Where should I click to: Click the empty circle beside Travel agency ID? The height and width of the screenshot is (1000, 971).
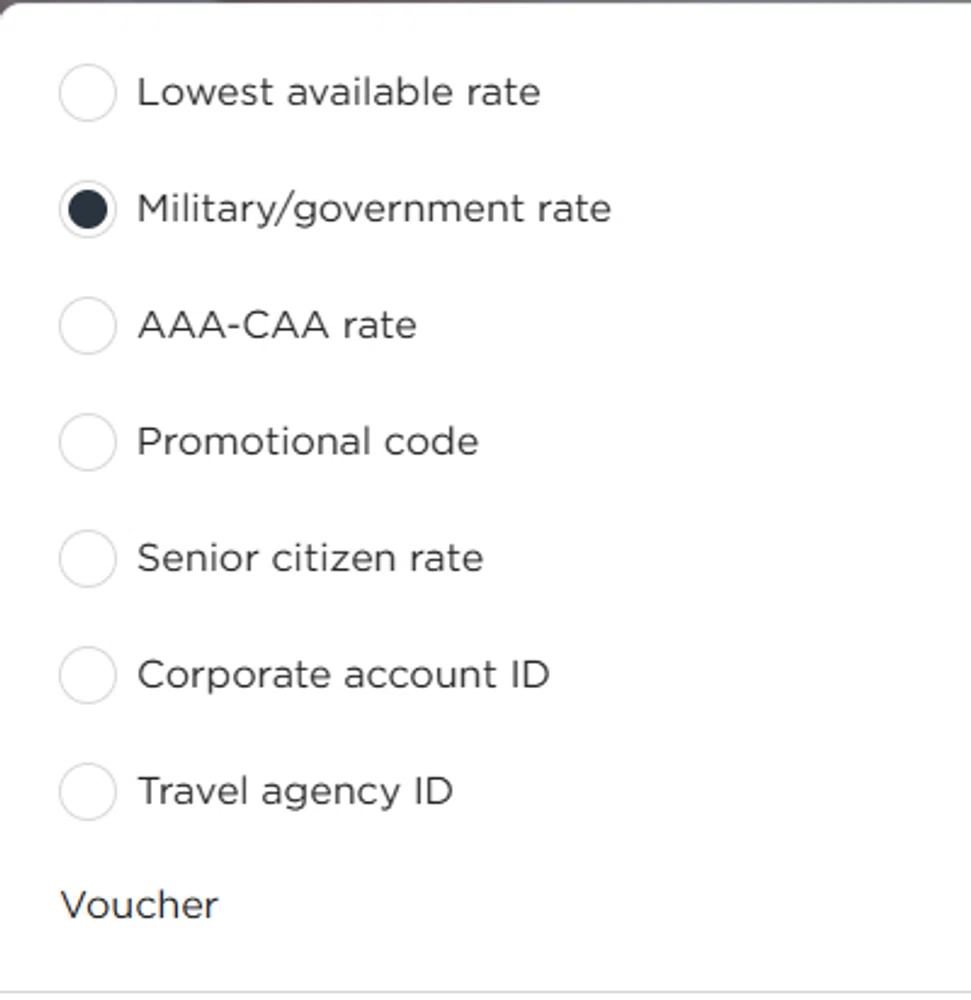(88, 793)
